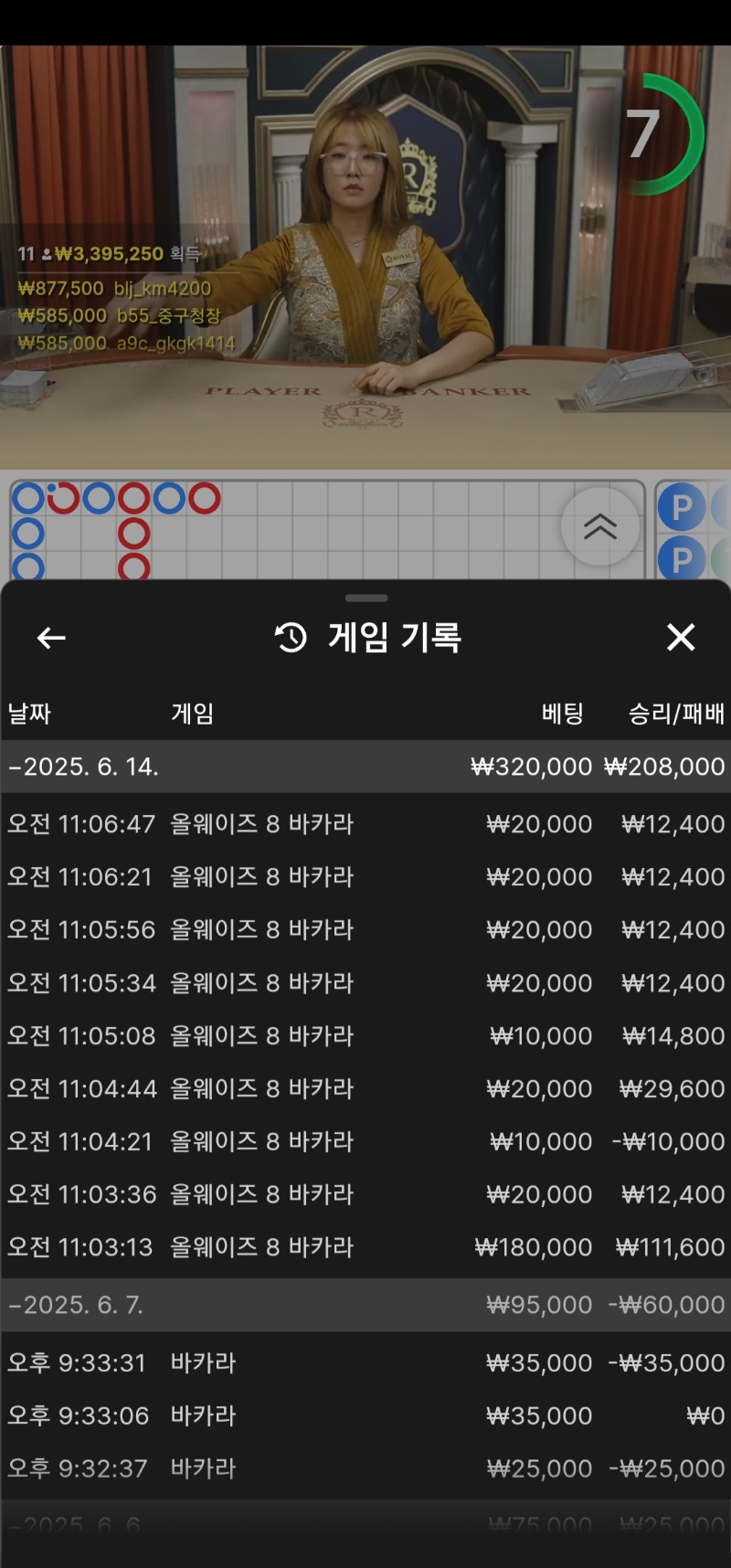Open the 오전 11:05:56 game record

(365, 930)
